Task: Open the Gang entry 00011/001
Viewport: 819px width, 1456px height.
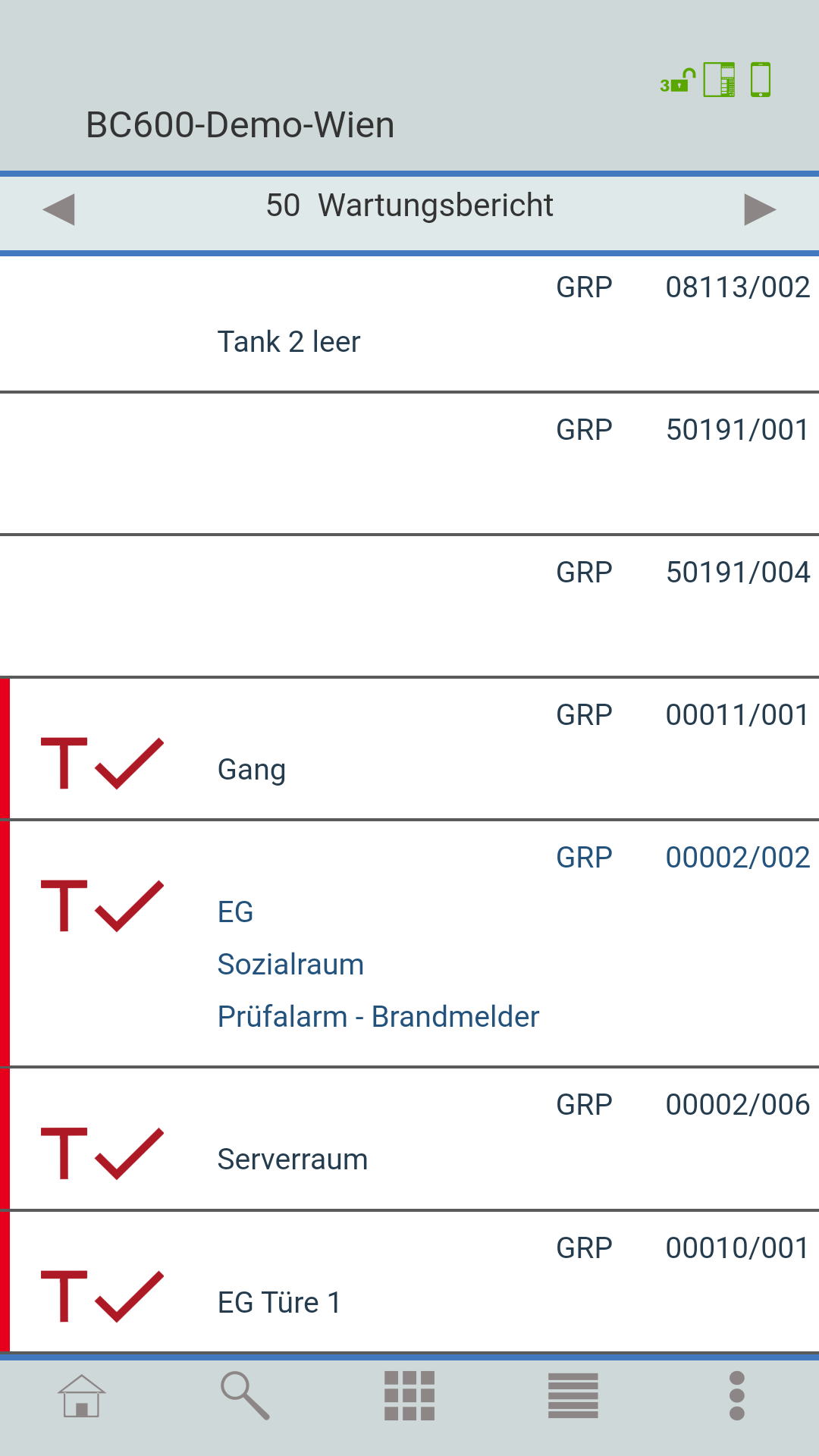Action: tap(409, 748)
